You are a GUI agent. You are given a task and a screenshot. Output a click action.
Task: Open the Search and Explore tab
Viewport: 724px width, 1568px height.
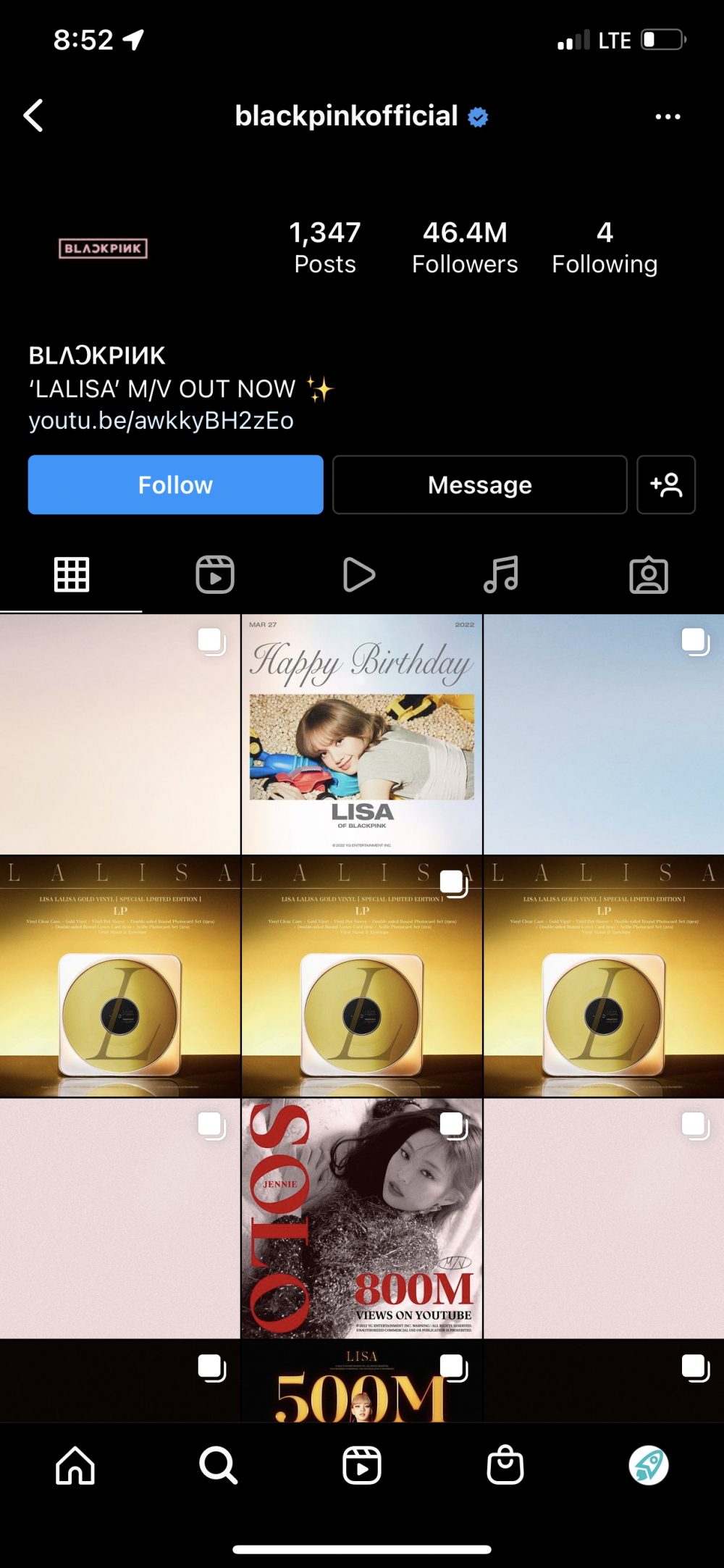pyautogui.click(x=218, y=1466)
